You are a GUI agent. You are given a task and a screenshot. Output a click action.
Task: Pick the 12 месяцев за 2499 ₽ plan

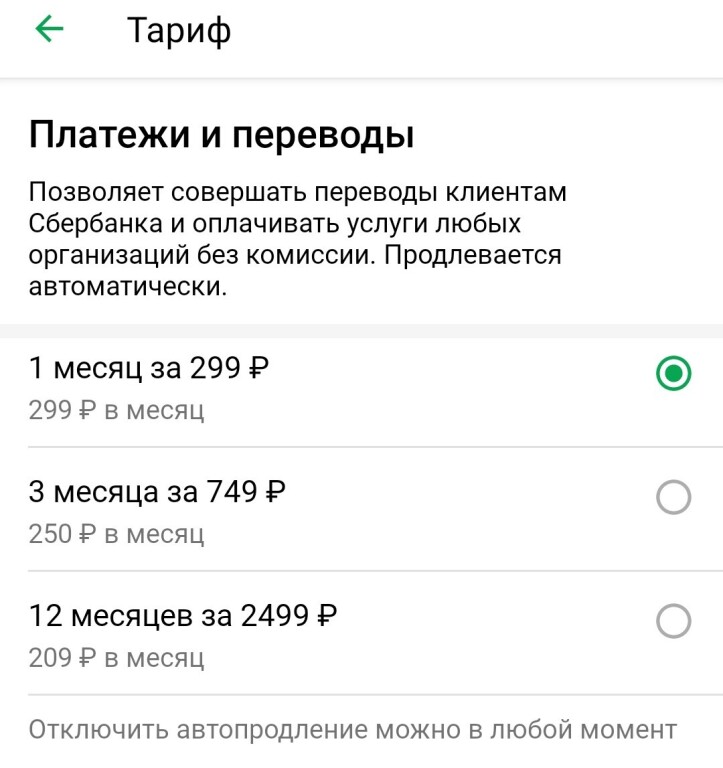pos(673,621)
